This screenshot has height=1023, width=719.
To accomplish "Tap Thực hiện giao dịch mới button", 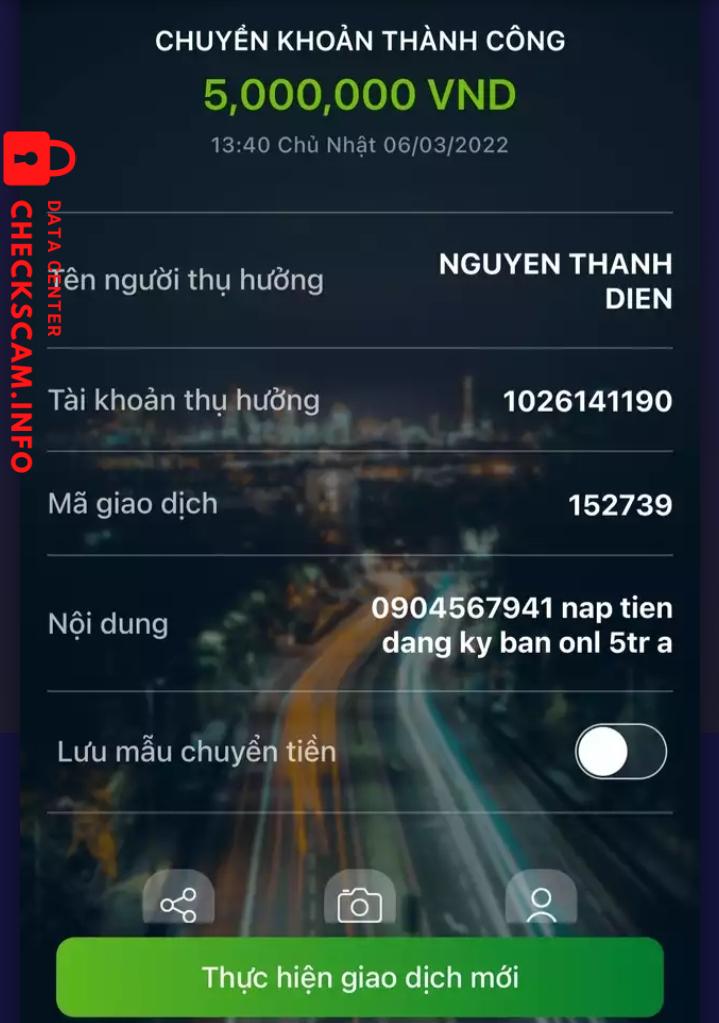I will coord(360,977).
